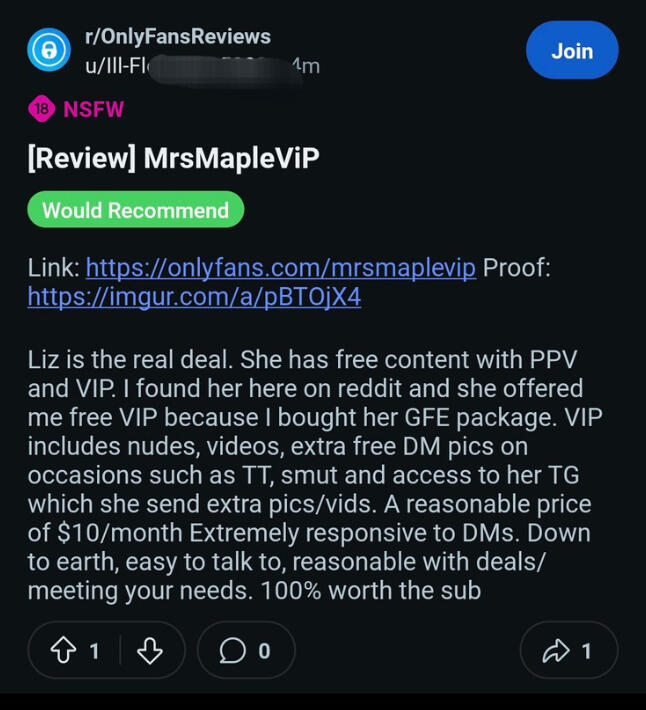Open the comments on this post

click(245, 651)
